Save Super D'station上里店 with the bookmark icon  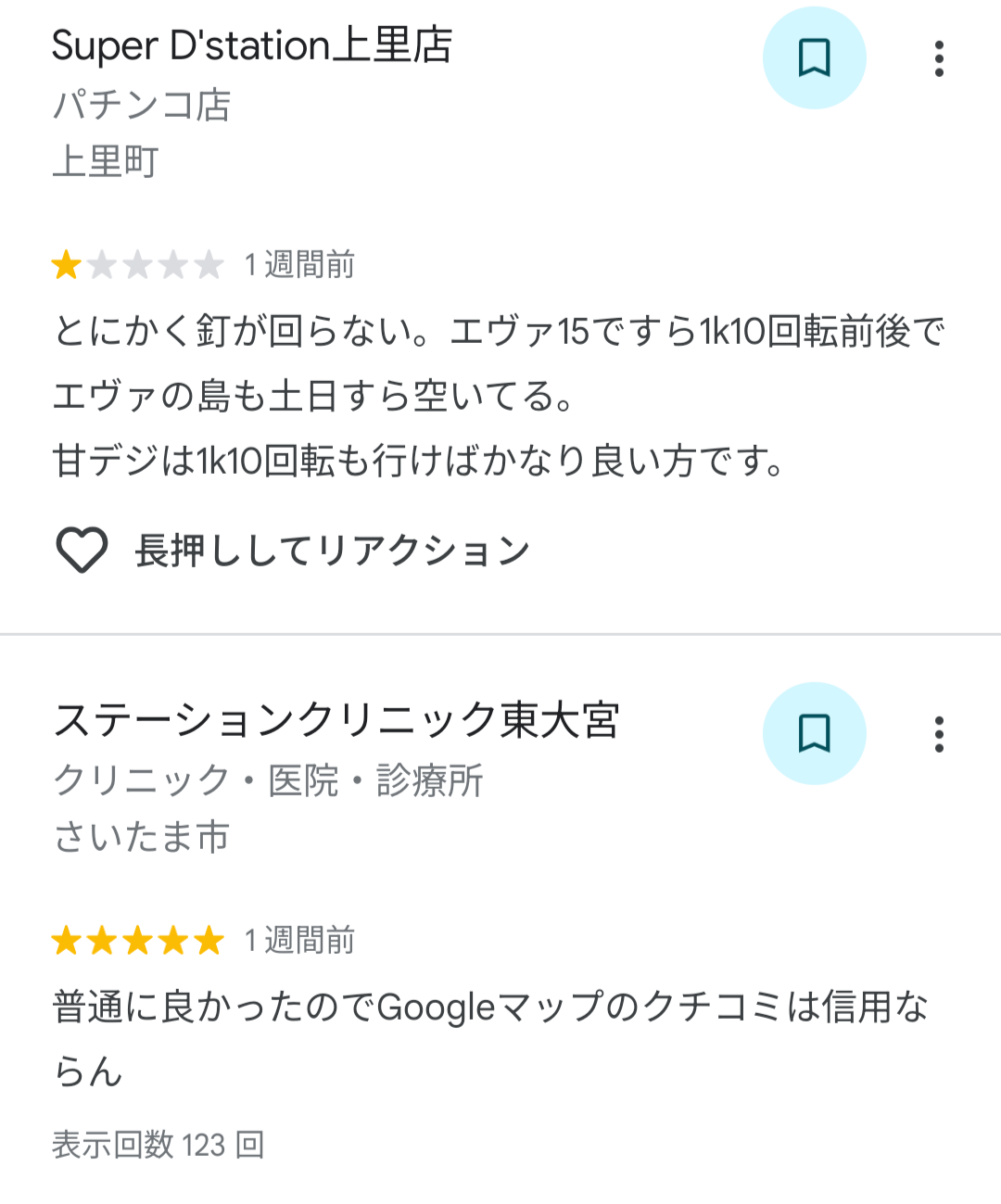pos(814,58)
